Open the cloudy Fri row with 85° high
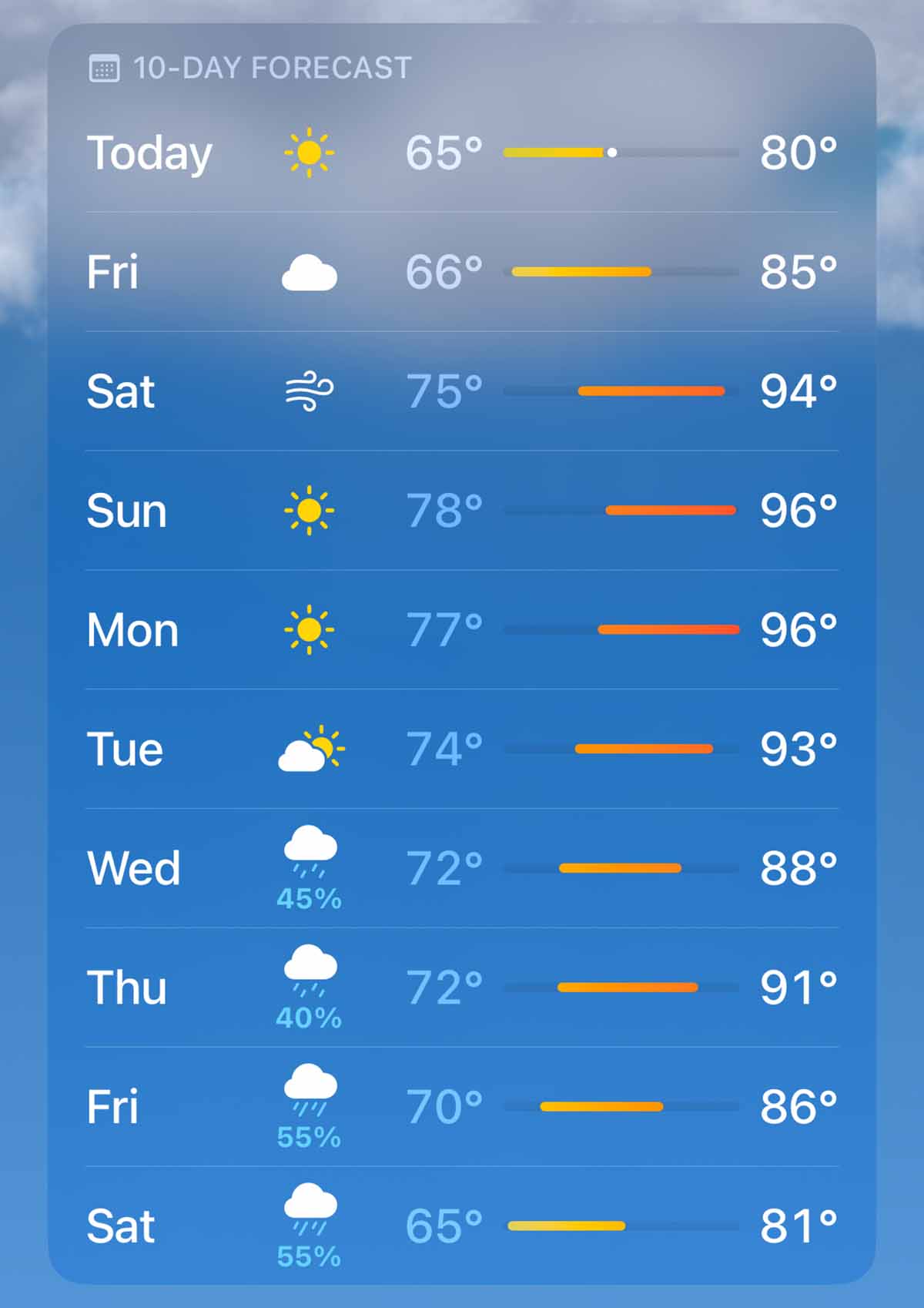Image resolution: width=924 pixels, height=1308 pixels. tap(462, 272)
